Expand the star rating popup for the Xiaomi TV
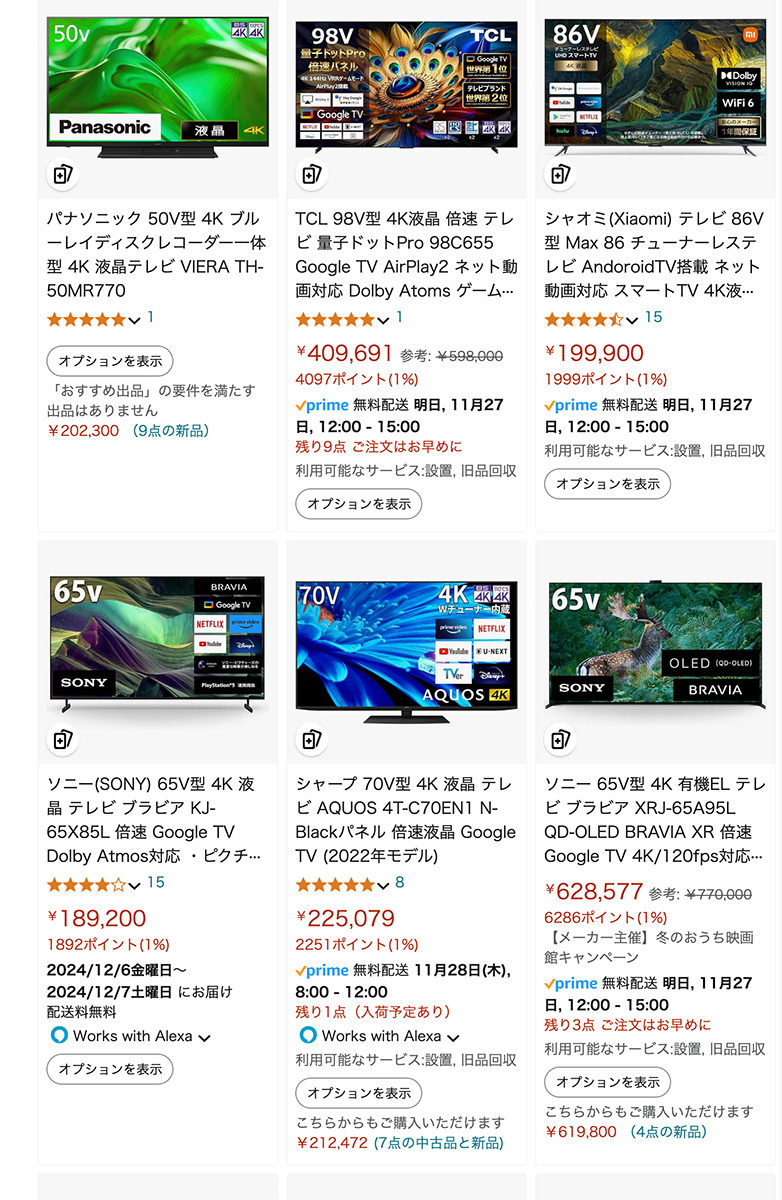Image resolution: width=782 pixels, height=1200 pixels. 632,320
